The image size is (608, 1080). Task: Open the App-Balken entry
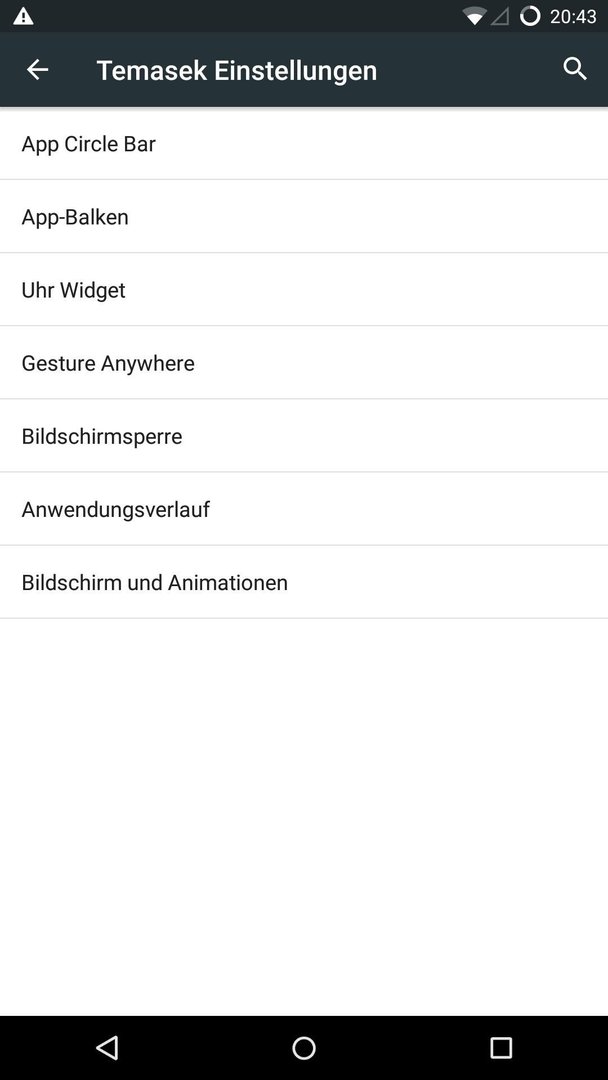(304, 217)
